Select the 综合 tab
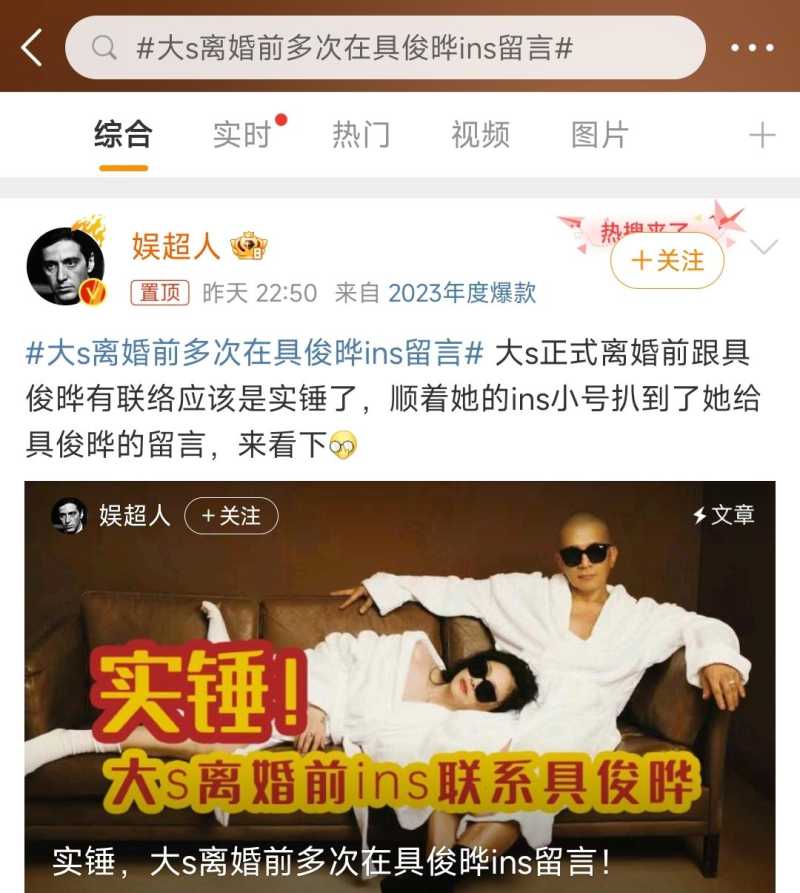The height and width of the screenshot is (893, 800). 123,135
